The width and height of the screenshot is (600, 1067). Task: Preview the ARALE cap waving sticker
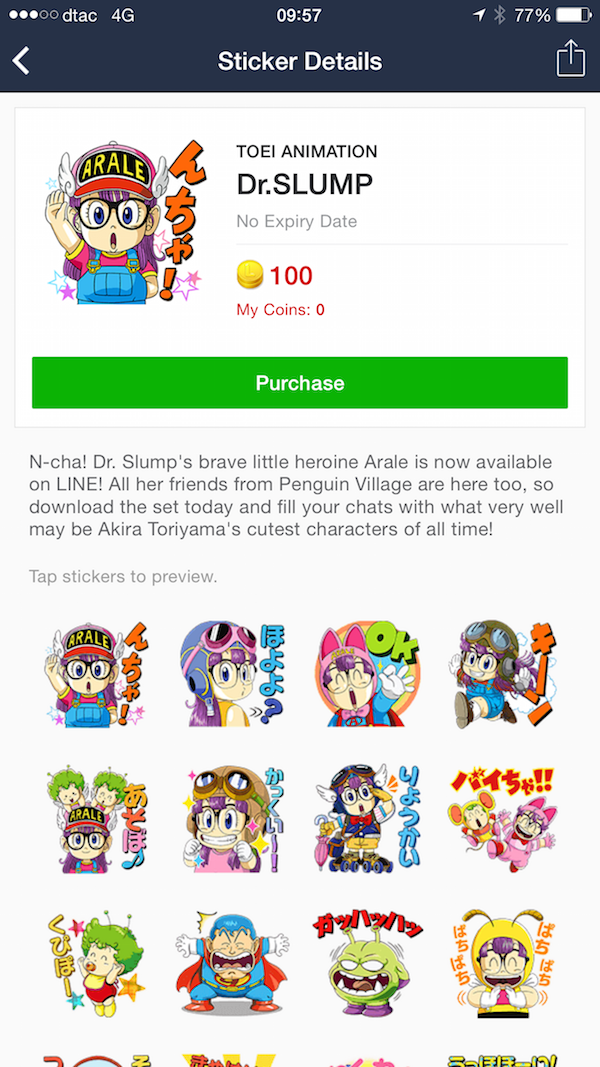pyautogui.click(x=97, y=675)
